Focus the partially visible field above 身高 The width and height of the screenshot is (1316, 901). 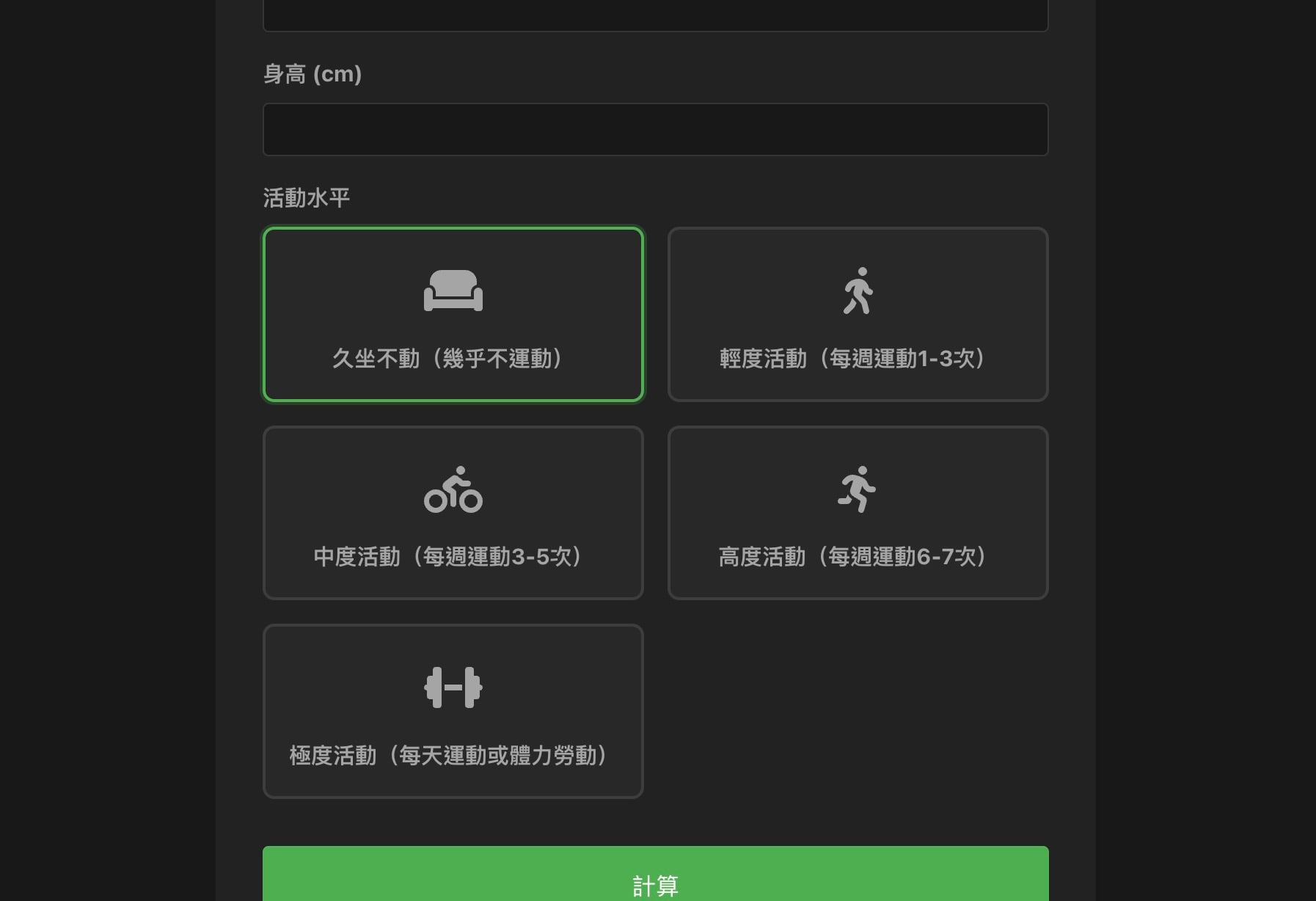point(655,15)
